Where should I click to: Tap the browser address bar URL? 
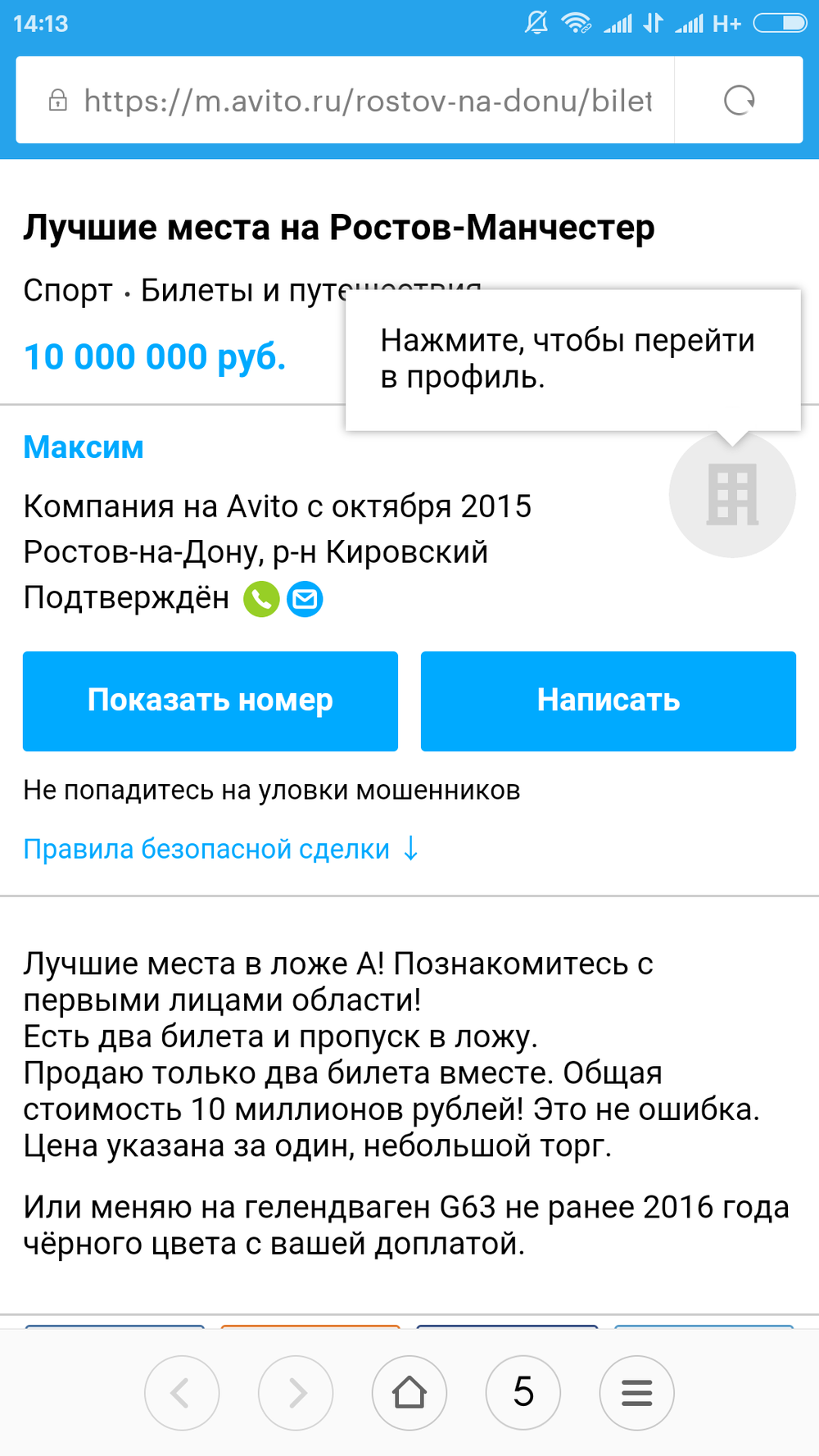pos(367,101)
